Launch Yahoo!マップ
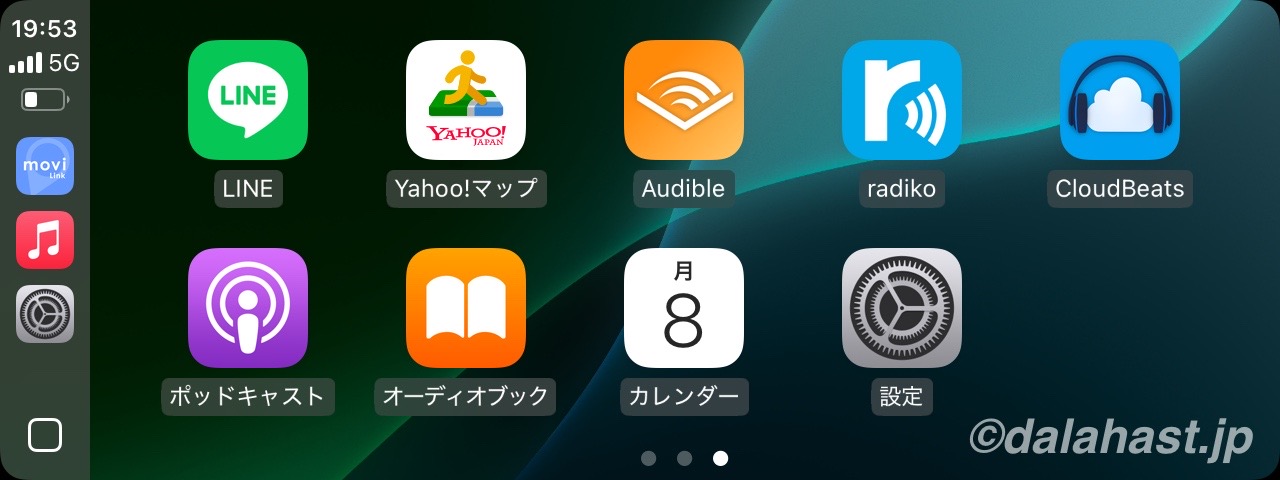The image size is (1280, 480). (x=466, y=100)
